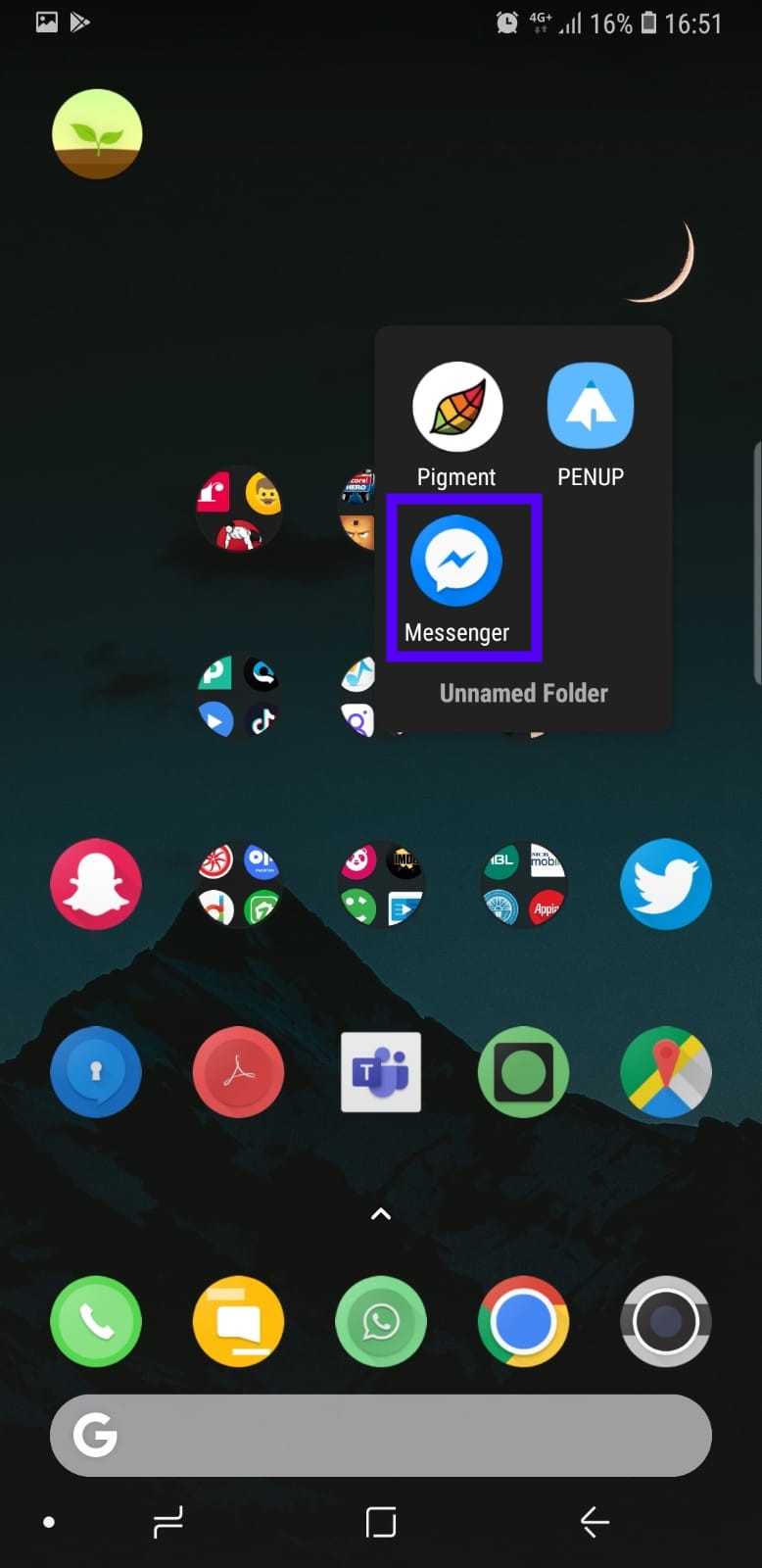Open the Phone dialer
This screenshot has width=762, height=1568.
tap(96, 1321)
